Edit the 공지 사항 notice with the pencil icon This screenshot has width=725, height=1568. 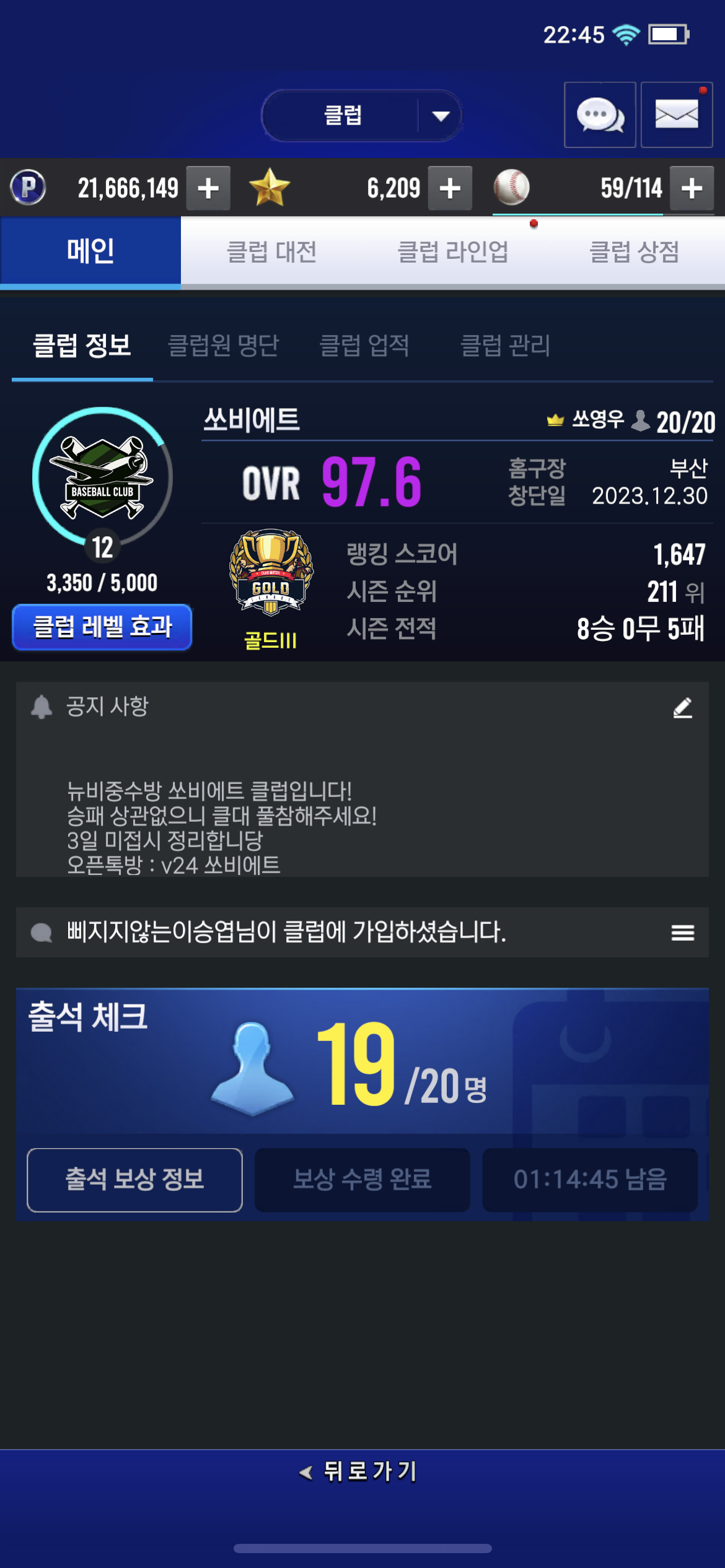682,708
